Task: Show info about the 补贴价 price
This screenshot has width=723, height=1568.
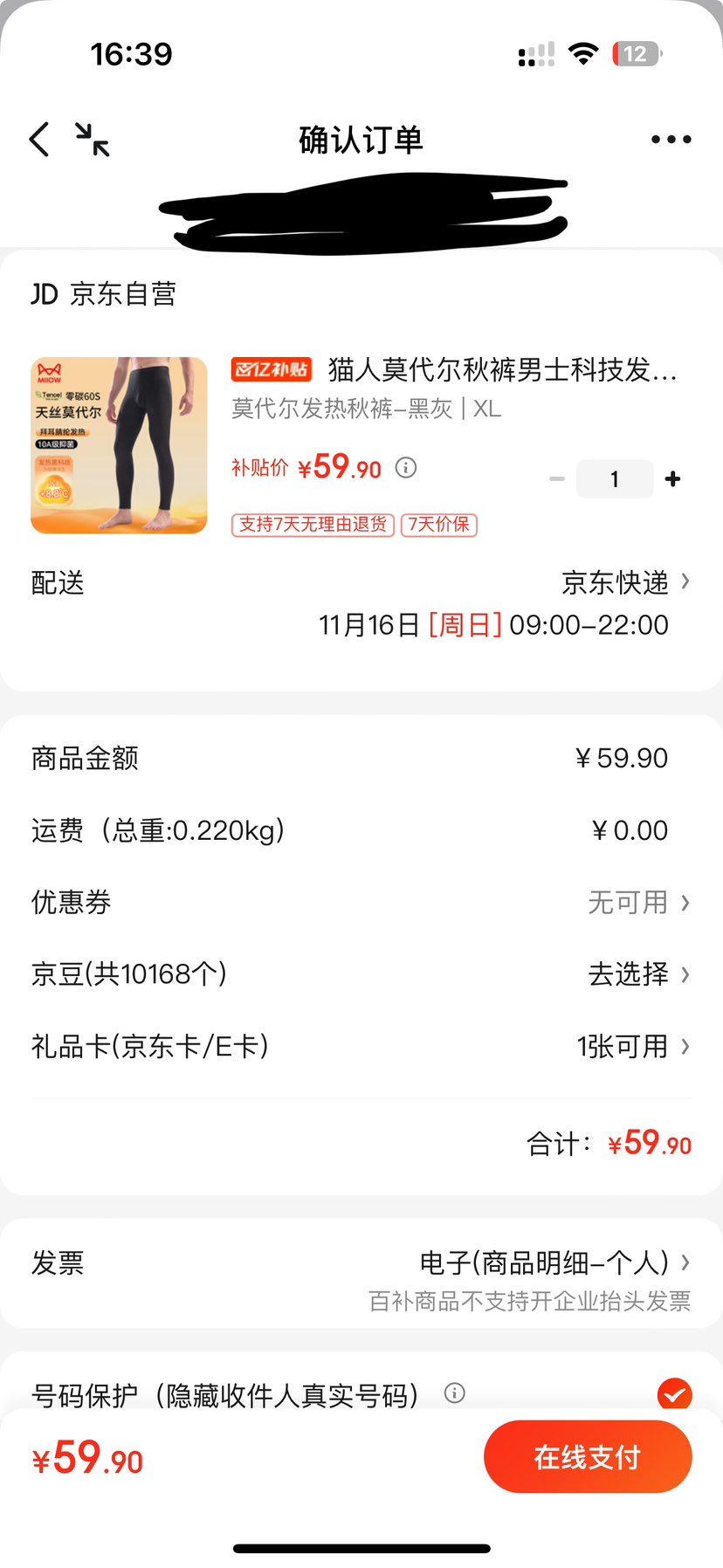Action: click(406, 468)
